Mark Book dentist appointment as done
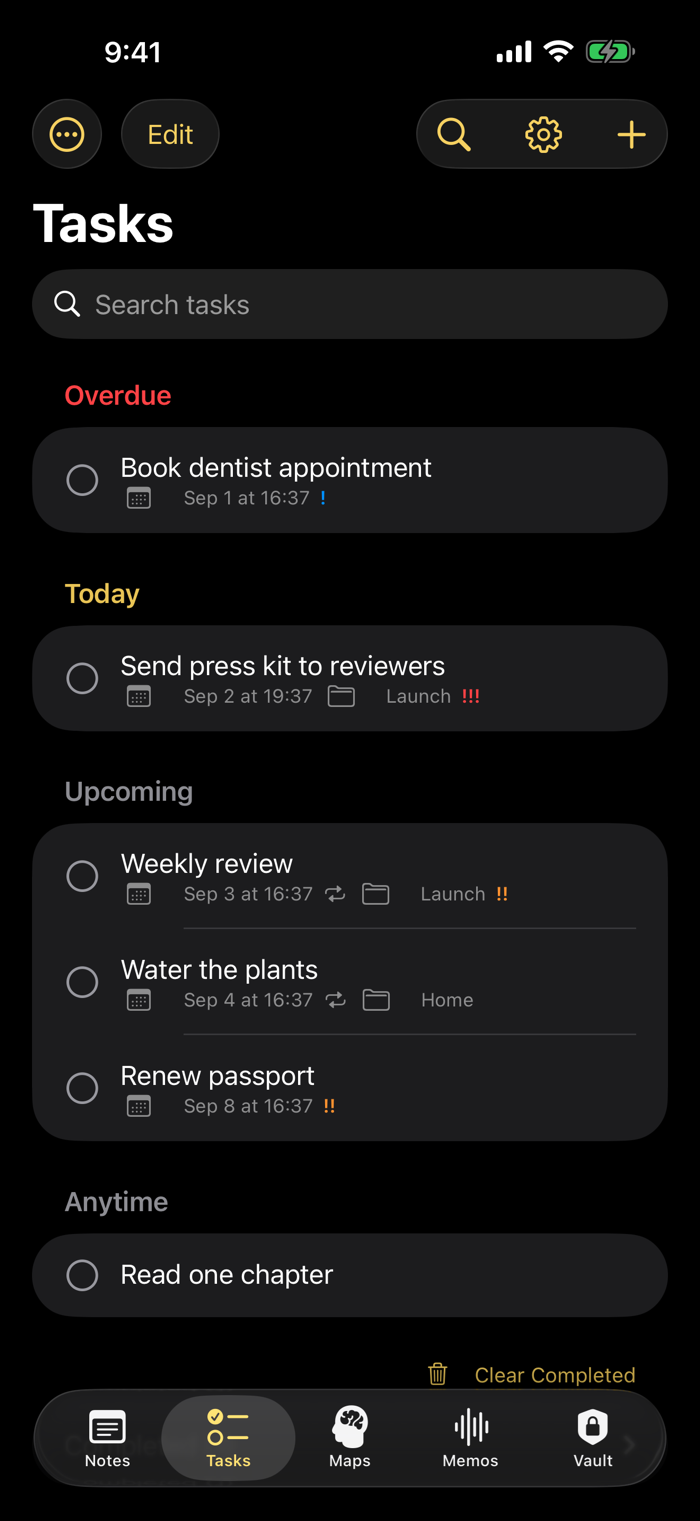Viewport: 700px width, 1521px height. (x=82, y=480)
